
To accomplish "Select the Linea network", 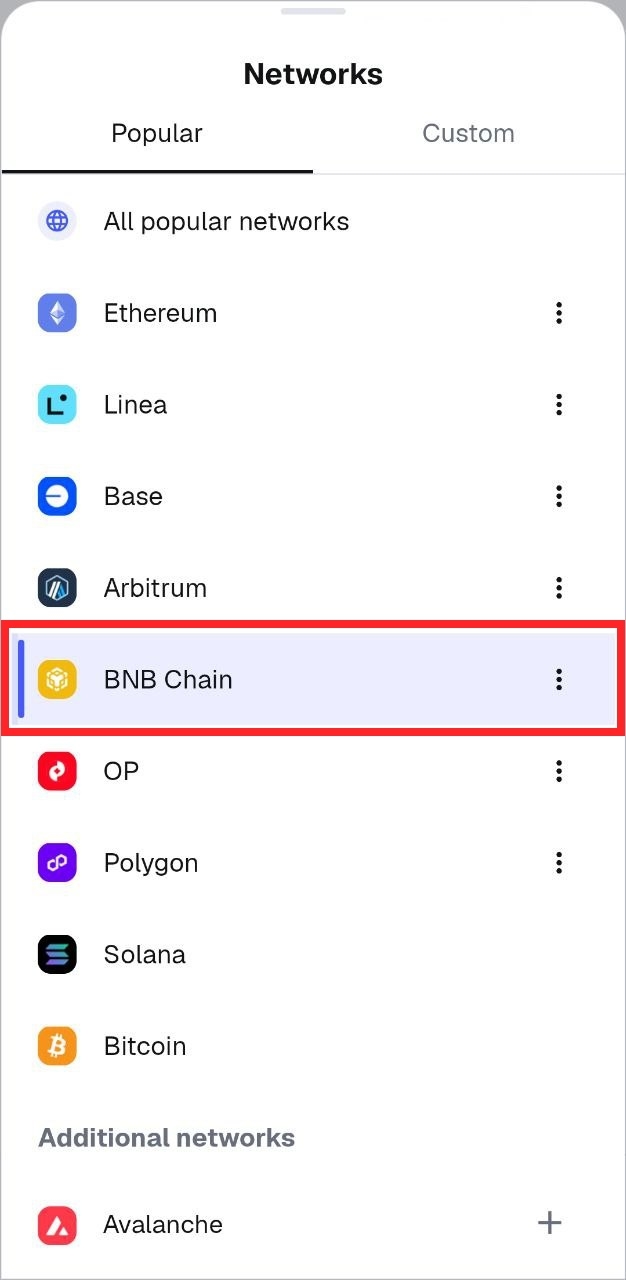I will pyautogui.click(x=135, y=405).
